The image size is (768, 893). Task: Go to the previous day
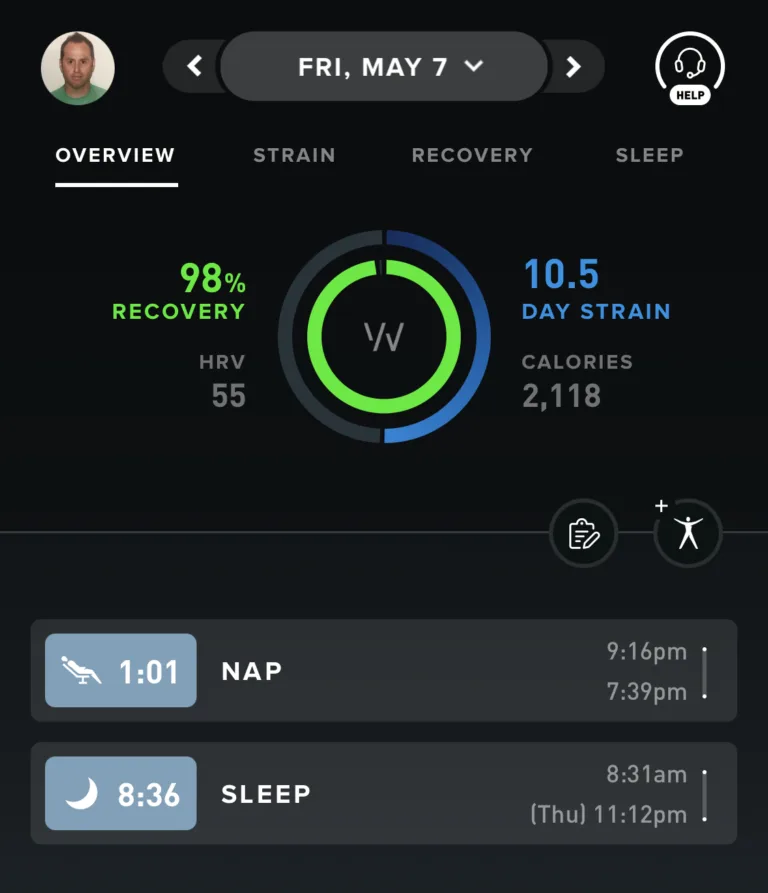(195, 67)
